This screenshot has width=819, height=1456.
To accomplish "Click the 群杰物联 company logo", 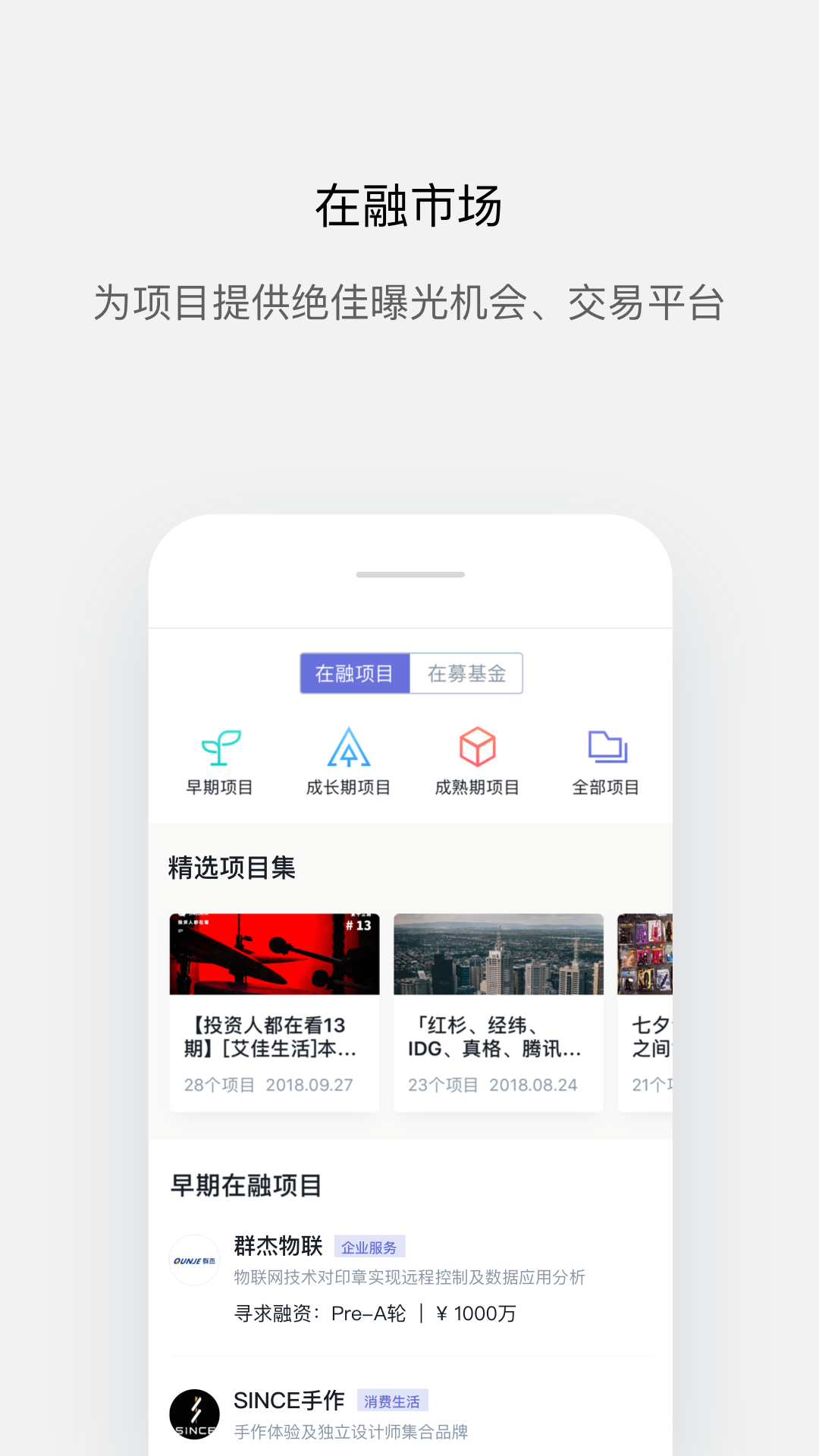I will [x=193, y=1255].
